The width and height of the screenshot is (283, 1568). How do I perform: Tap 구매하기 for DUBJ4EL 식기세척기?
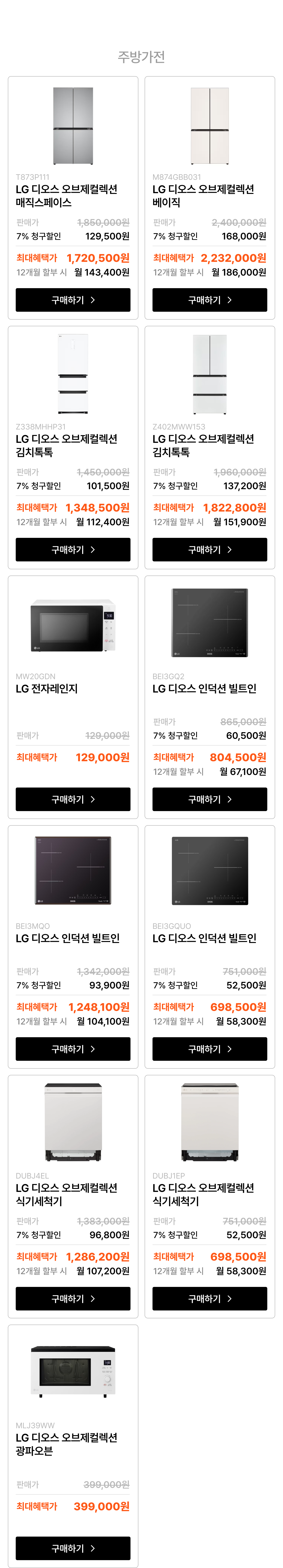pyautogui.click(x=73, y=1298)
